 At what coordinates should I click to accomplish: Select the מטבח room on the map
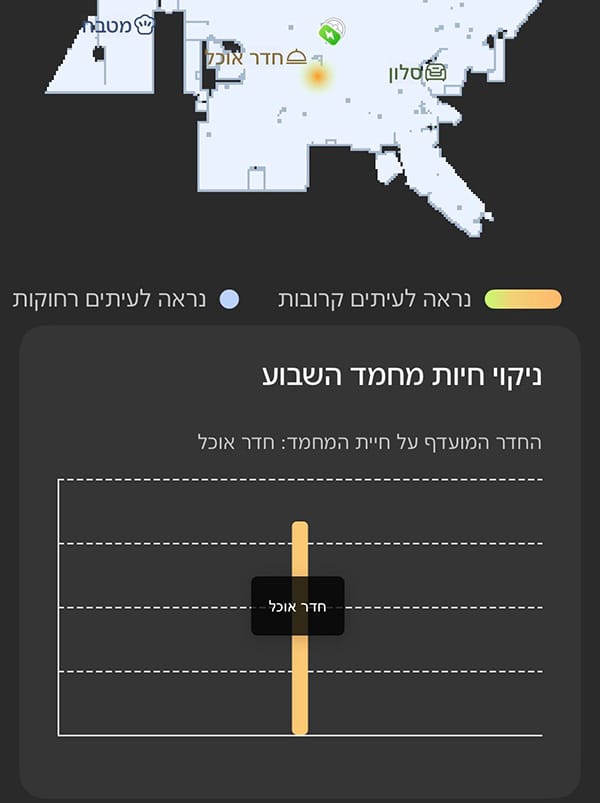(x=118, y=25)
